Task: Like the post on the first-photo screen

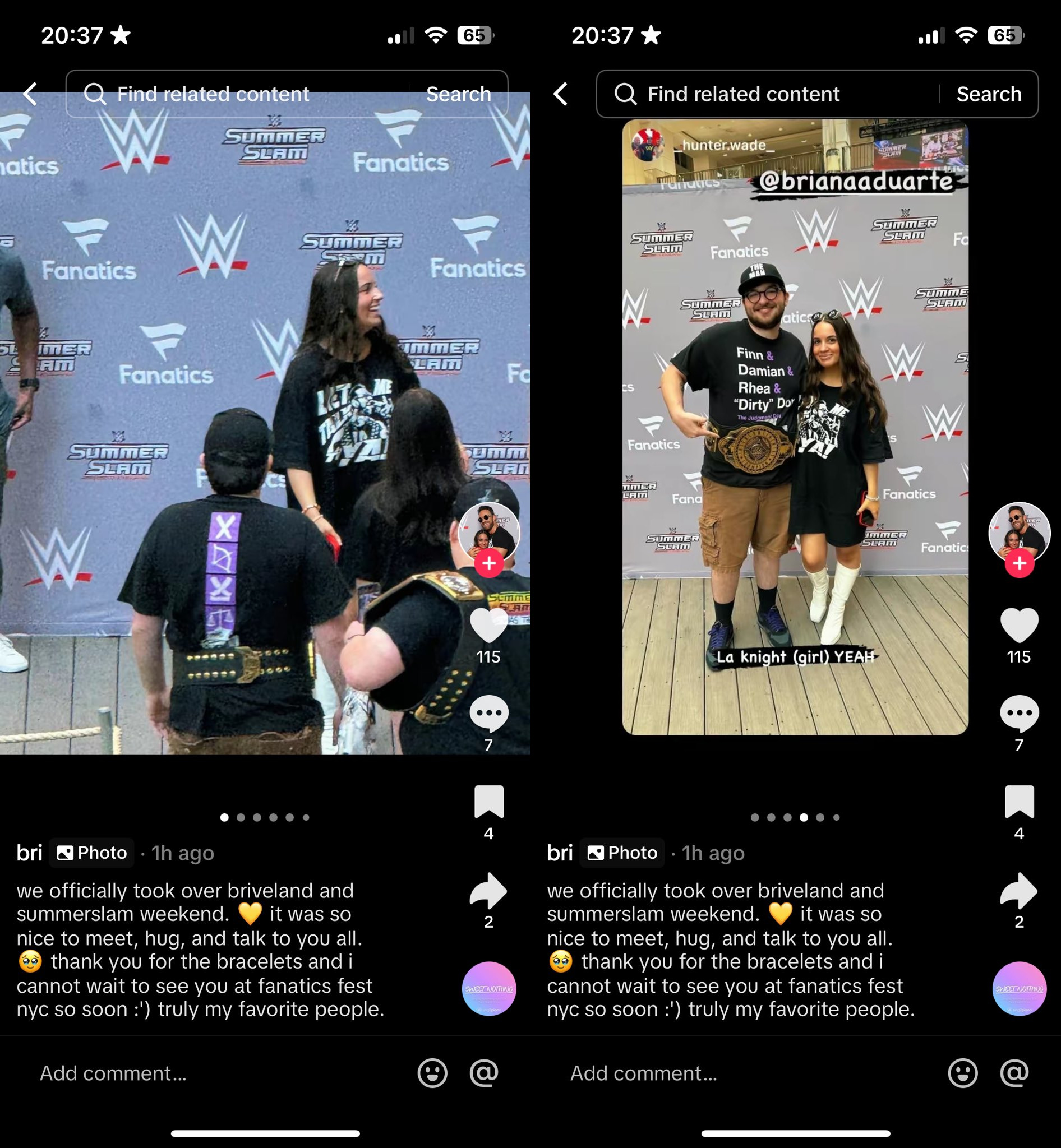Action: pos(488,624)
